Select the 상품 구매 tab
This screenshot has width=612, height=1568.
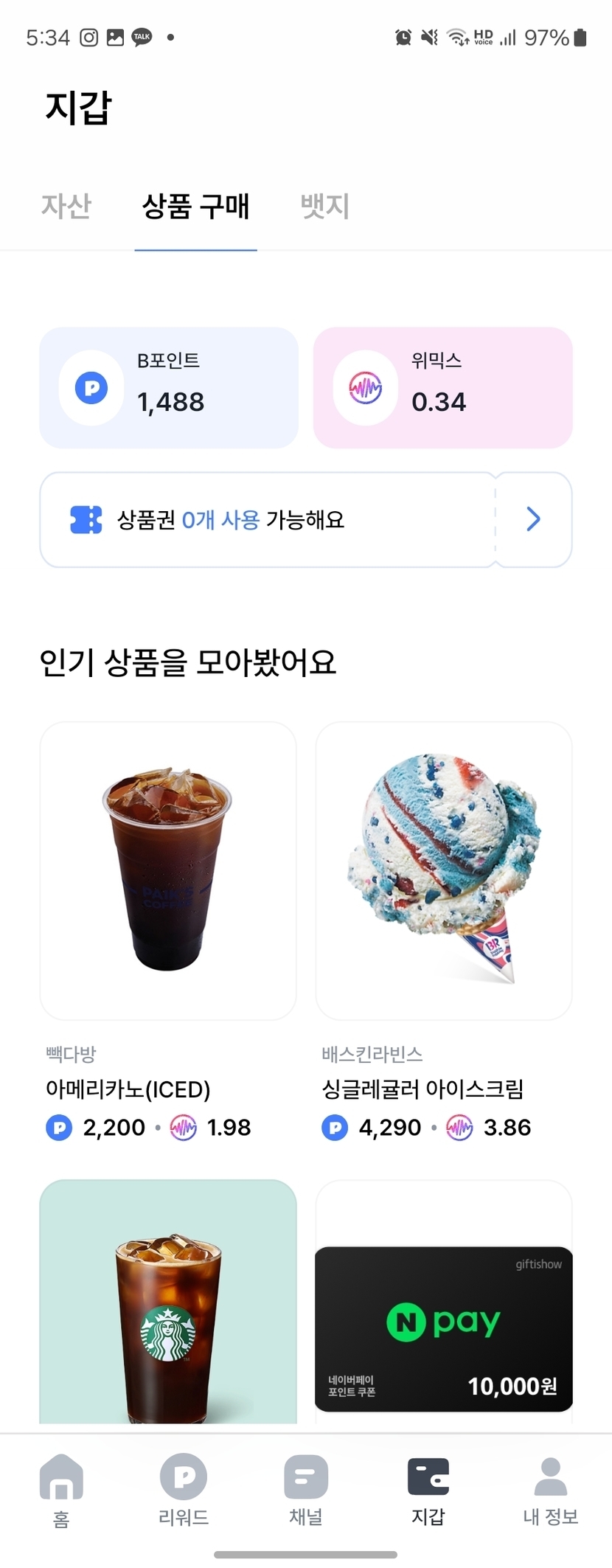click(195, 207)
